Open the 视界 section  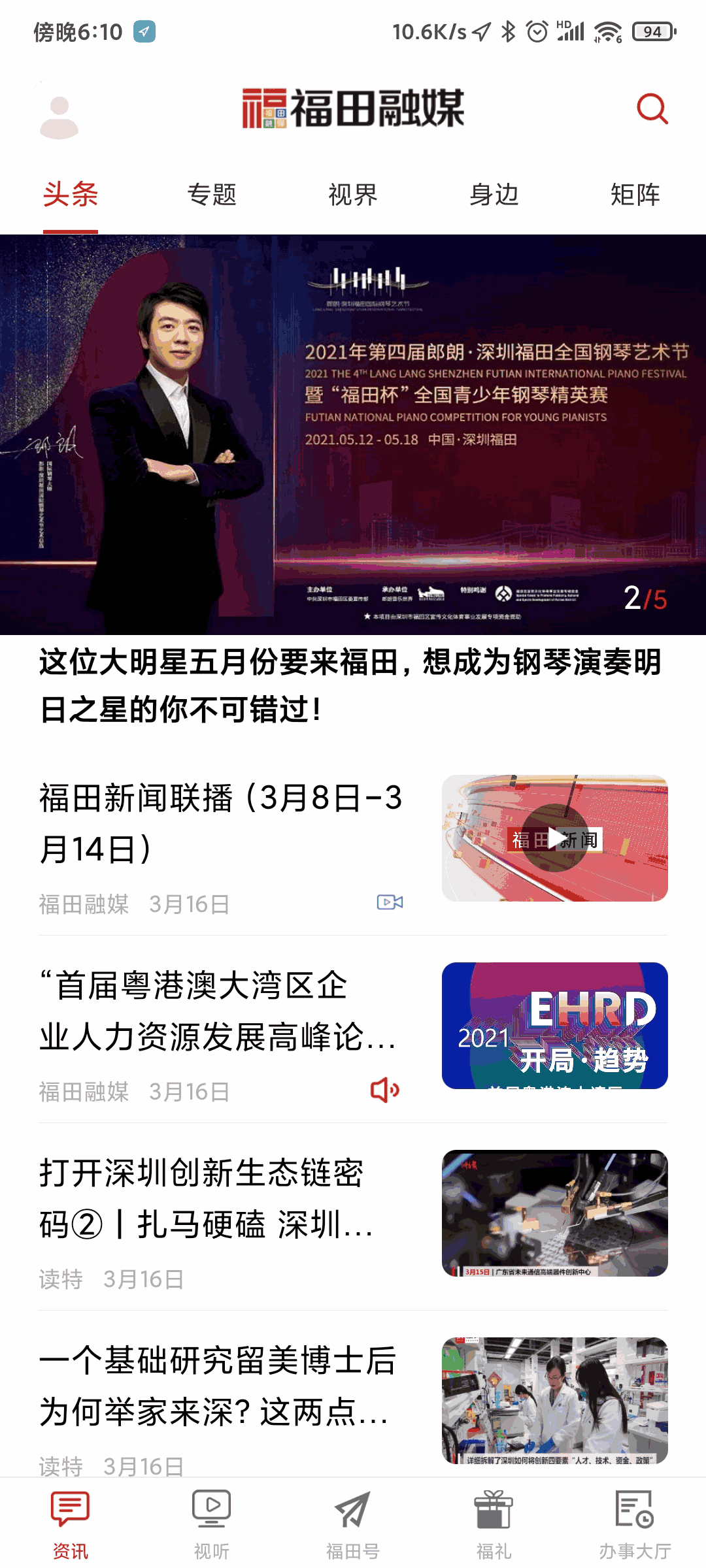point(353,194)
